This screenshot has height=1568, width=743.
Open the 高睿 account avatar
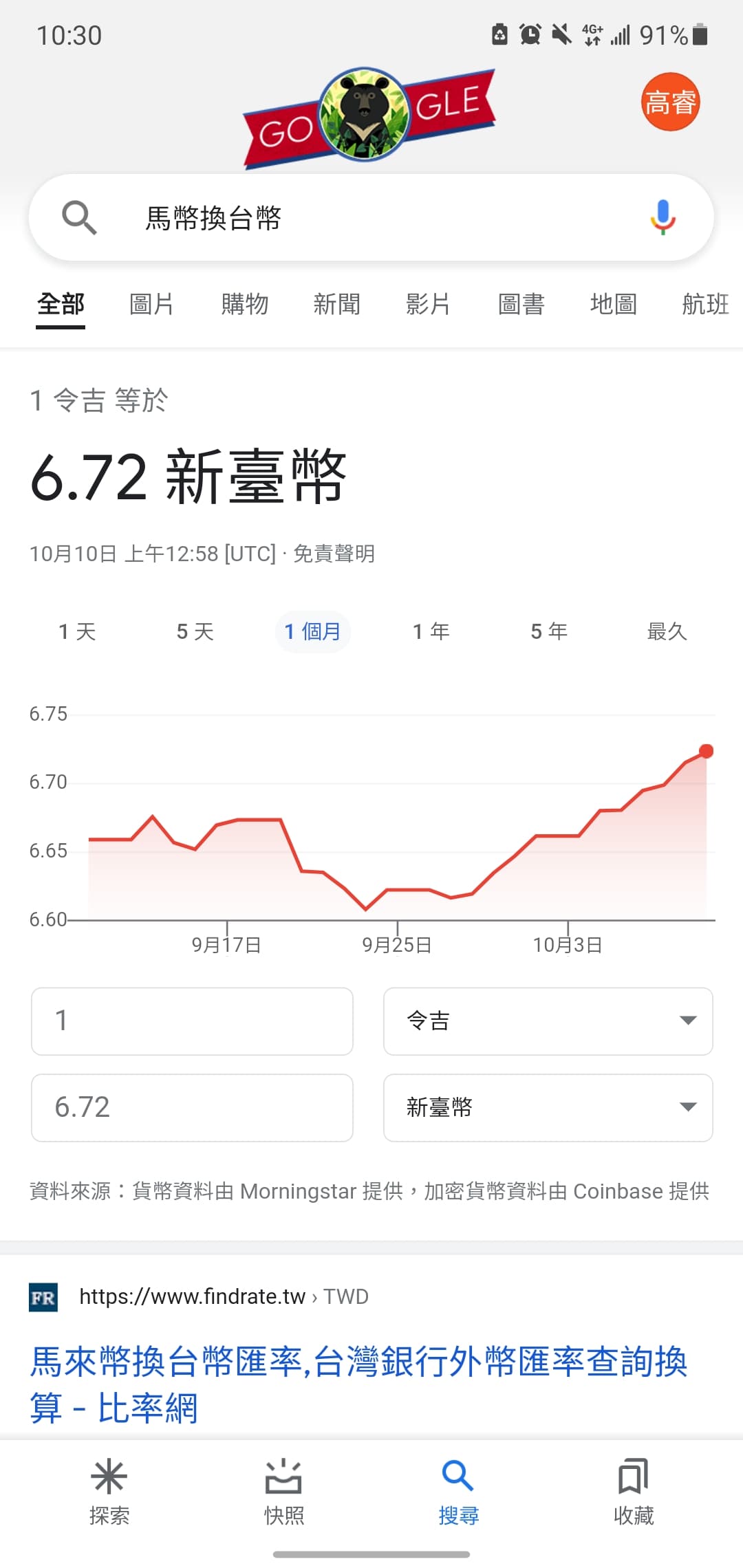coord(670,102)
